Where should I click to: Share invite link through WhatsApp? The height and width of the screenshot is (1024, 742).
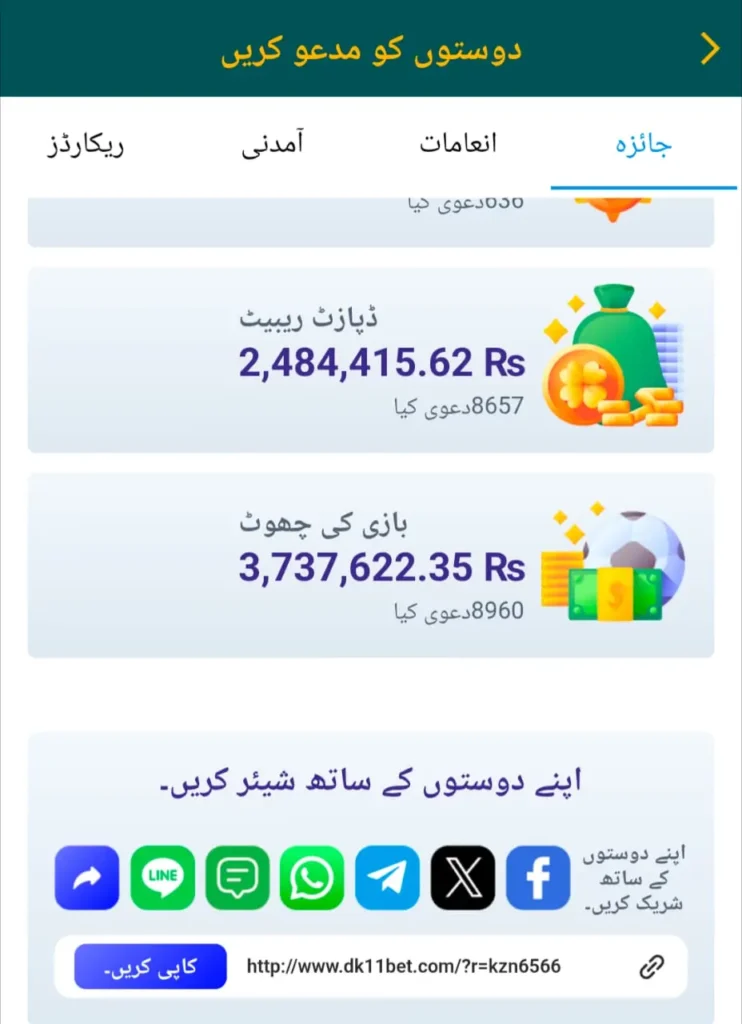pos(312,878)
